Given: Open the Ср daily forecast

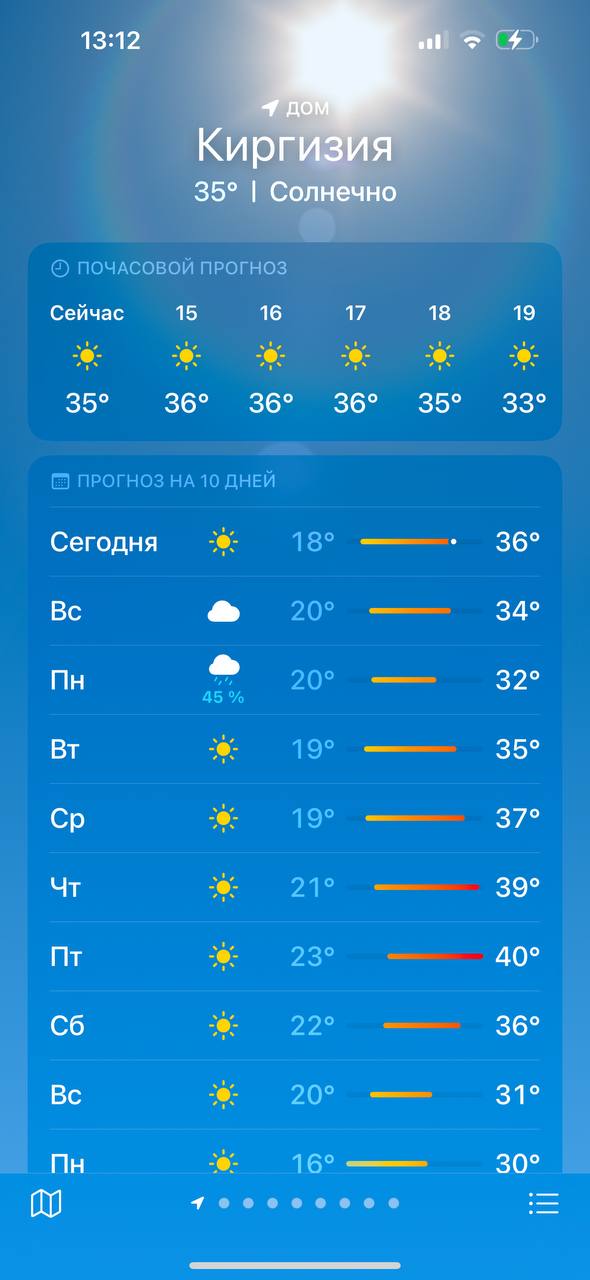Looking at the screenshot, I should coord(295,818).
